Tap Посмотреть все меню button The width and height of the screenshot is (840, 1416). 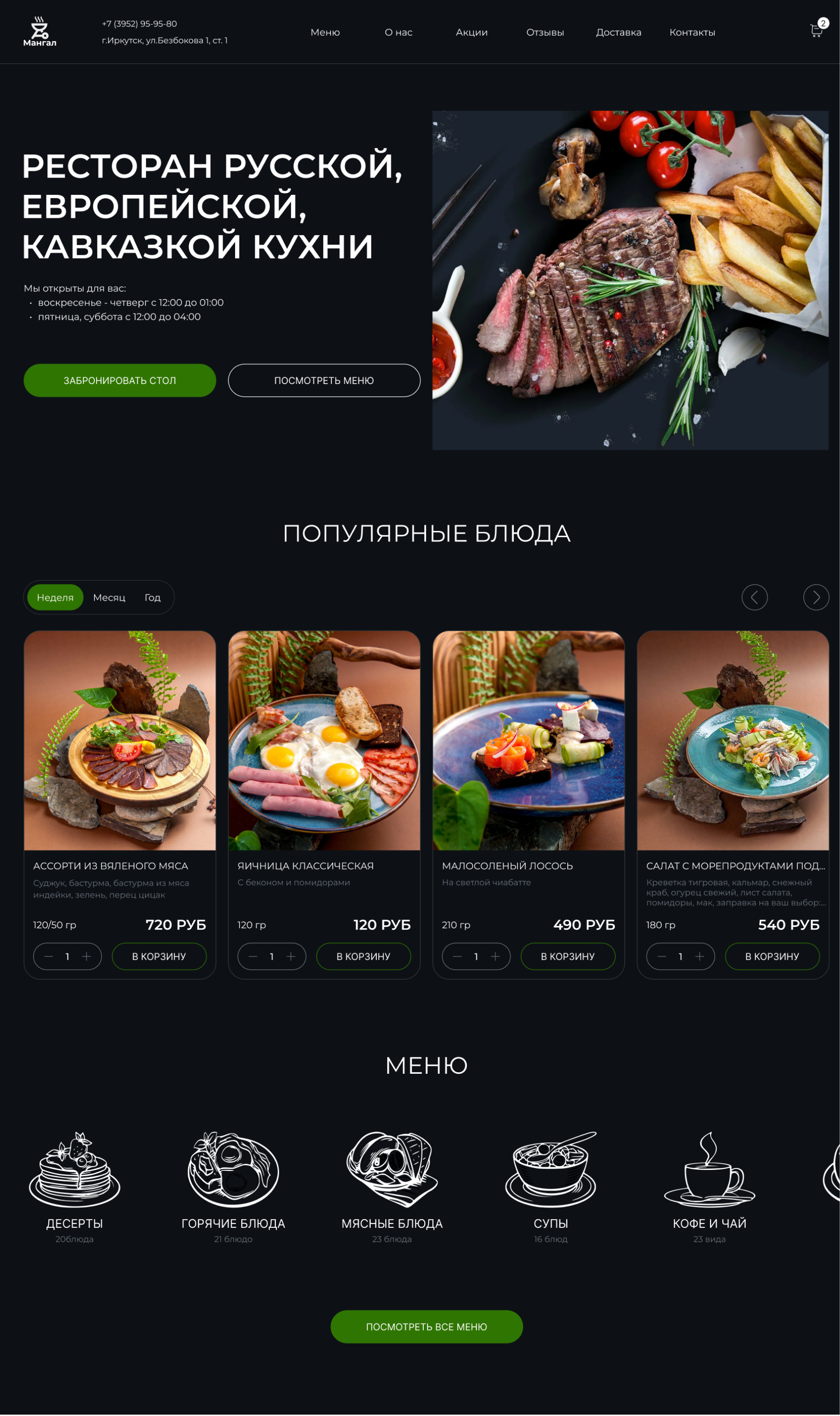pyautogui.click(x=426, y=1326)
